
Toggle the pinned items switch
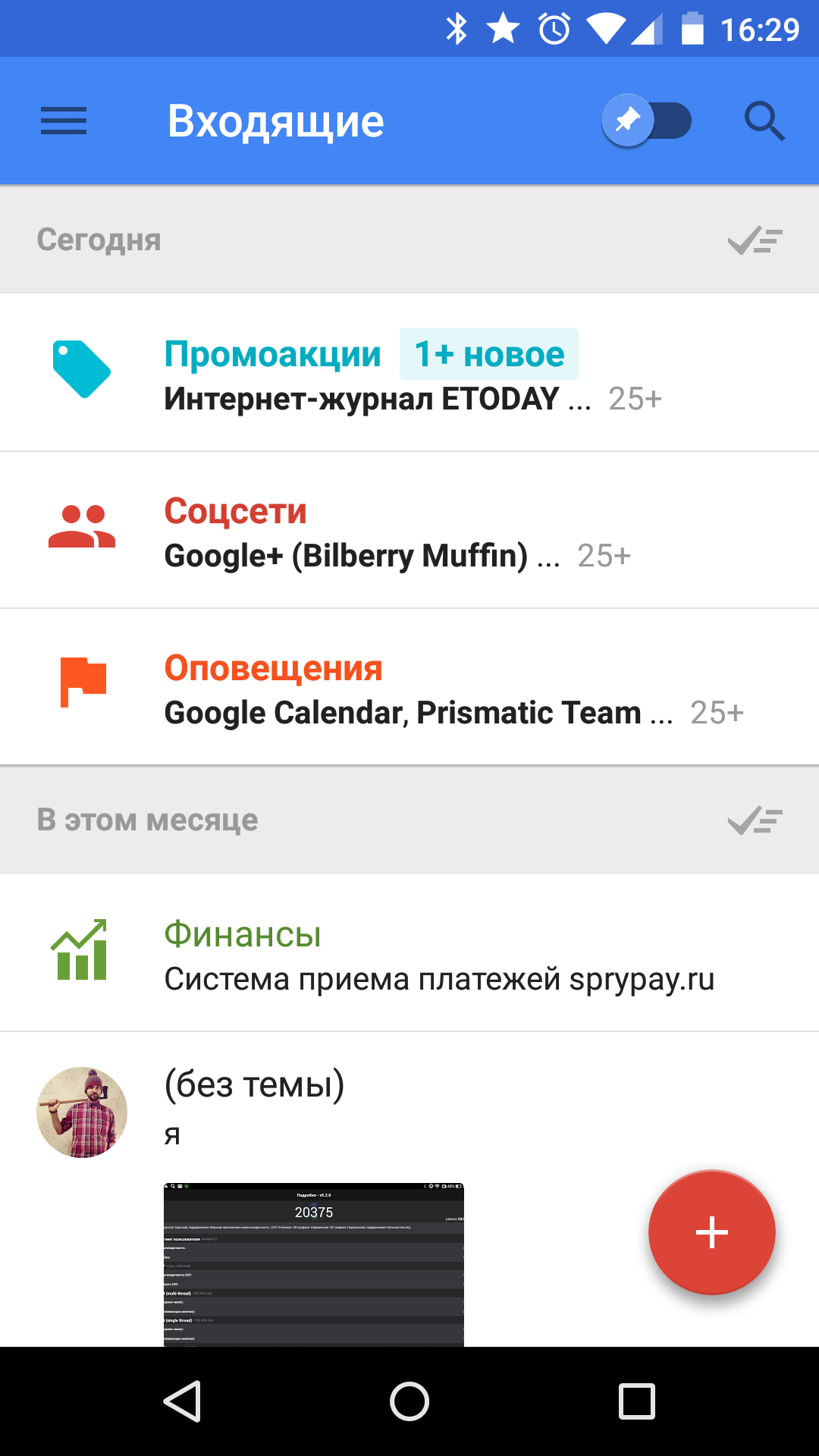pos(646,121)
